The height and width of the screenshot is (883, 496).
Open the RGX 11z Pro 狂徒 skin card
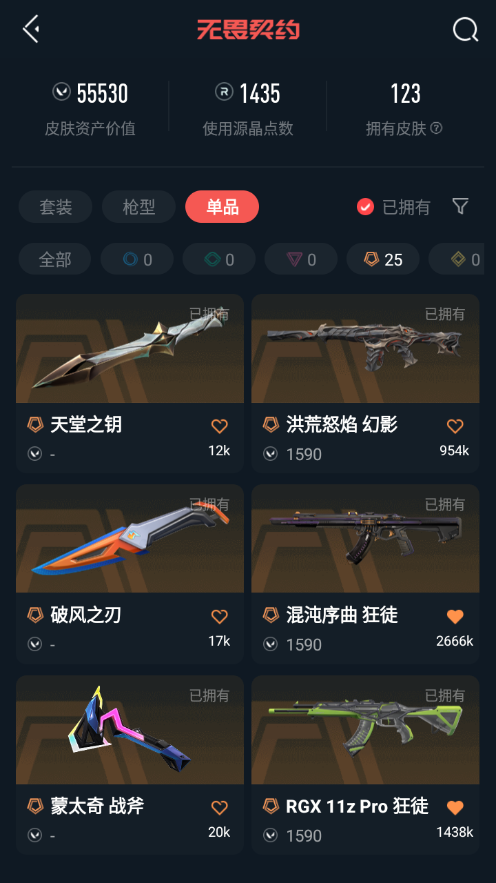click(x=365, y=765)
